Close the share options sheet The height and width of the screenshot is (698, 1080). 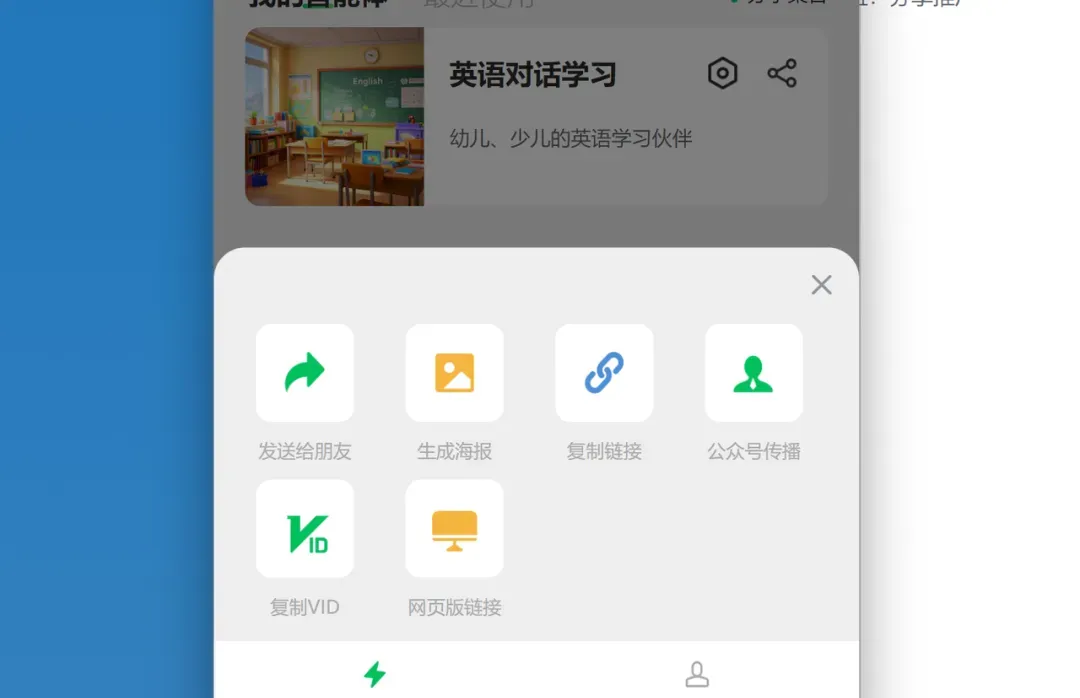click(x=821, y=285)
